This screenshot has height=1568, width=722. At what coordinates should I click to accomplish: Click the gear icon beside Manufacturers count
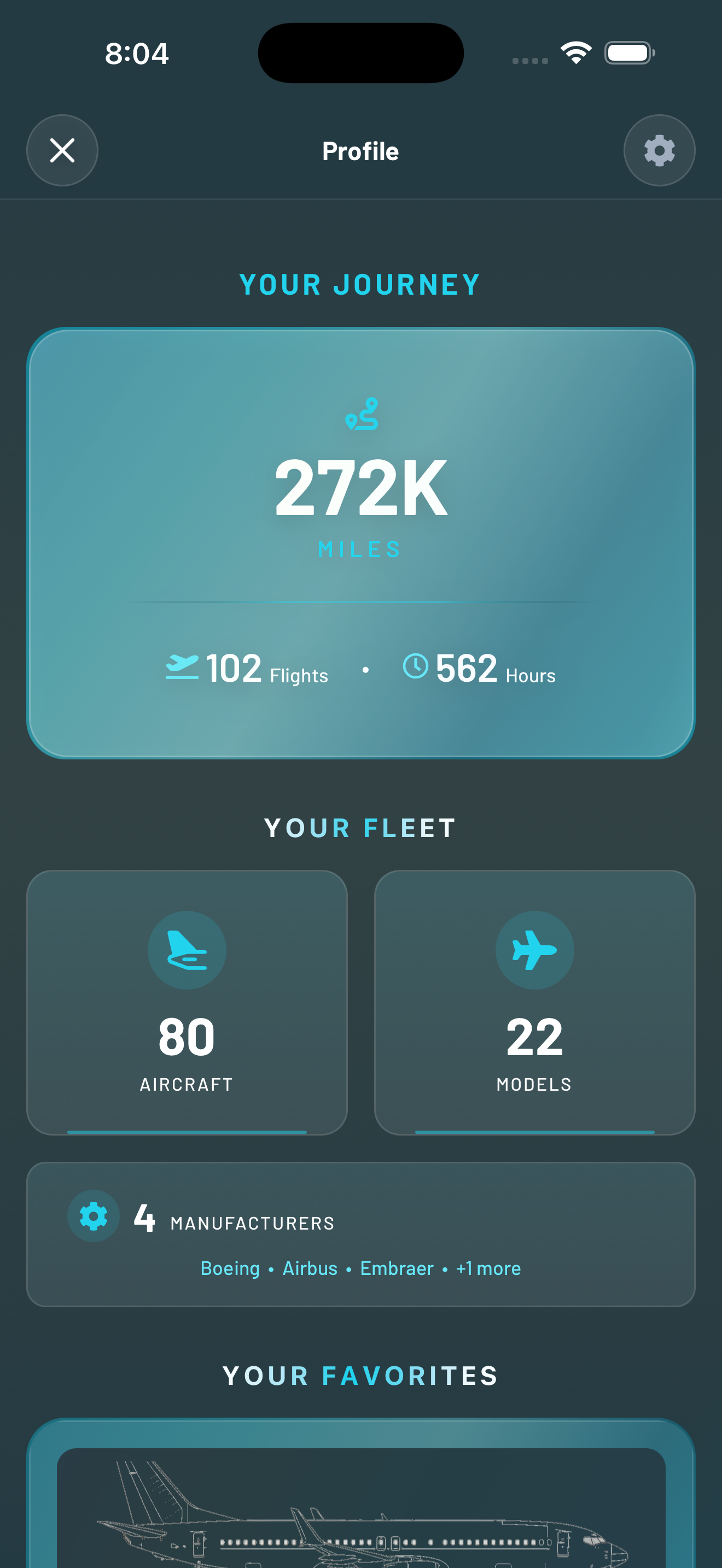point(92,1215)
